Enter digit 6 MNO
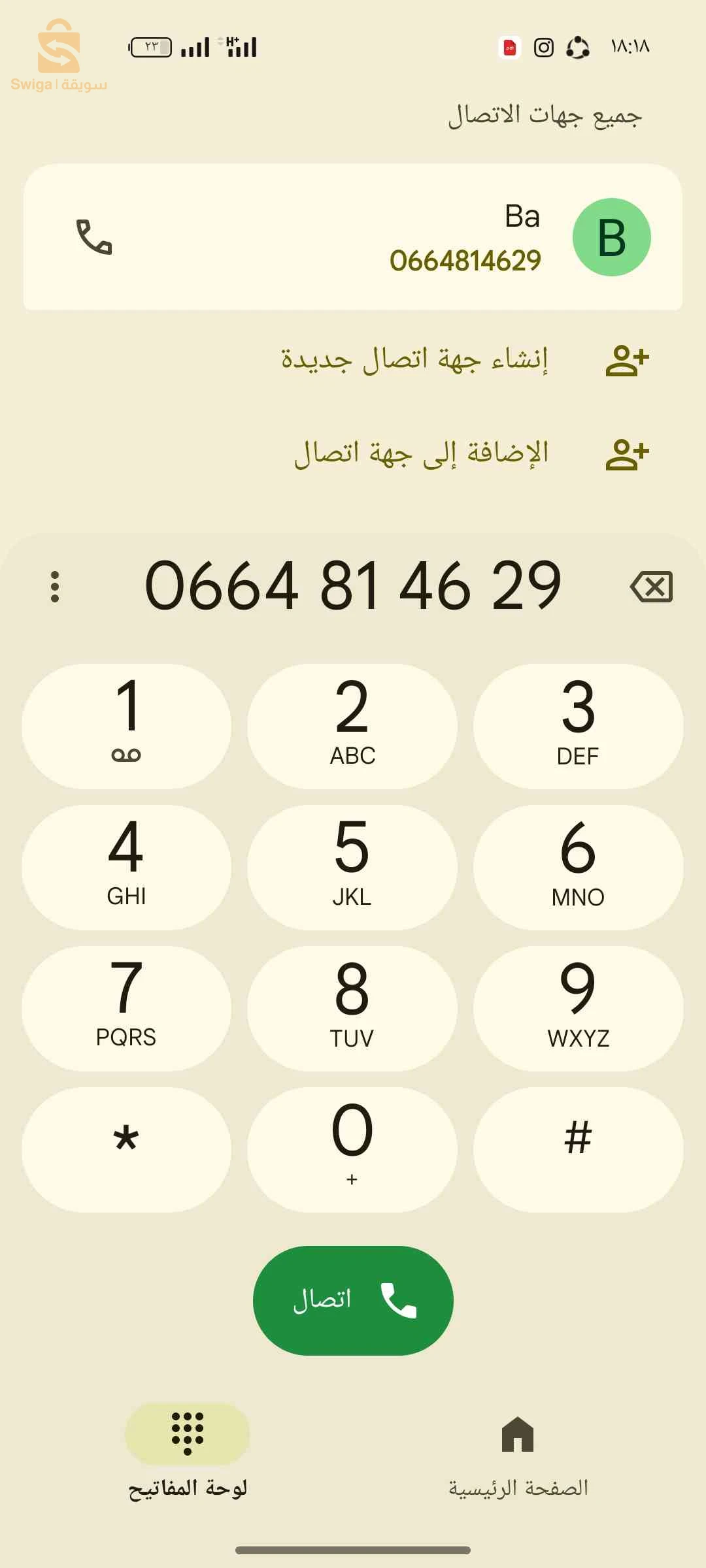The image size is (706, 1568). [578, 867]
